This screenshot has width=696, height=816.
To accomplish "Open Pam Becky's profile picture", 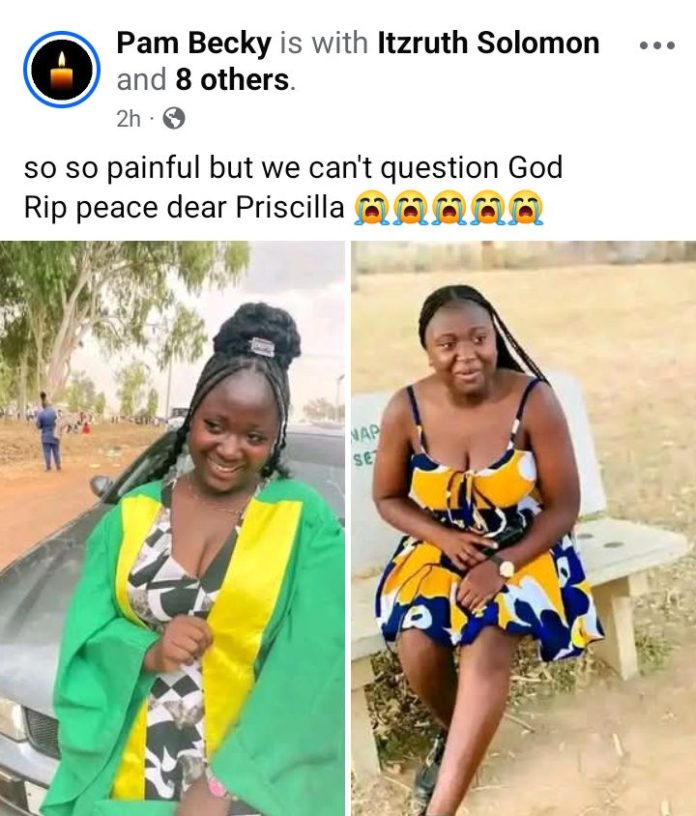I will click(62, 70).
